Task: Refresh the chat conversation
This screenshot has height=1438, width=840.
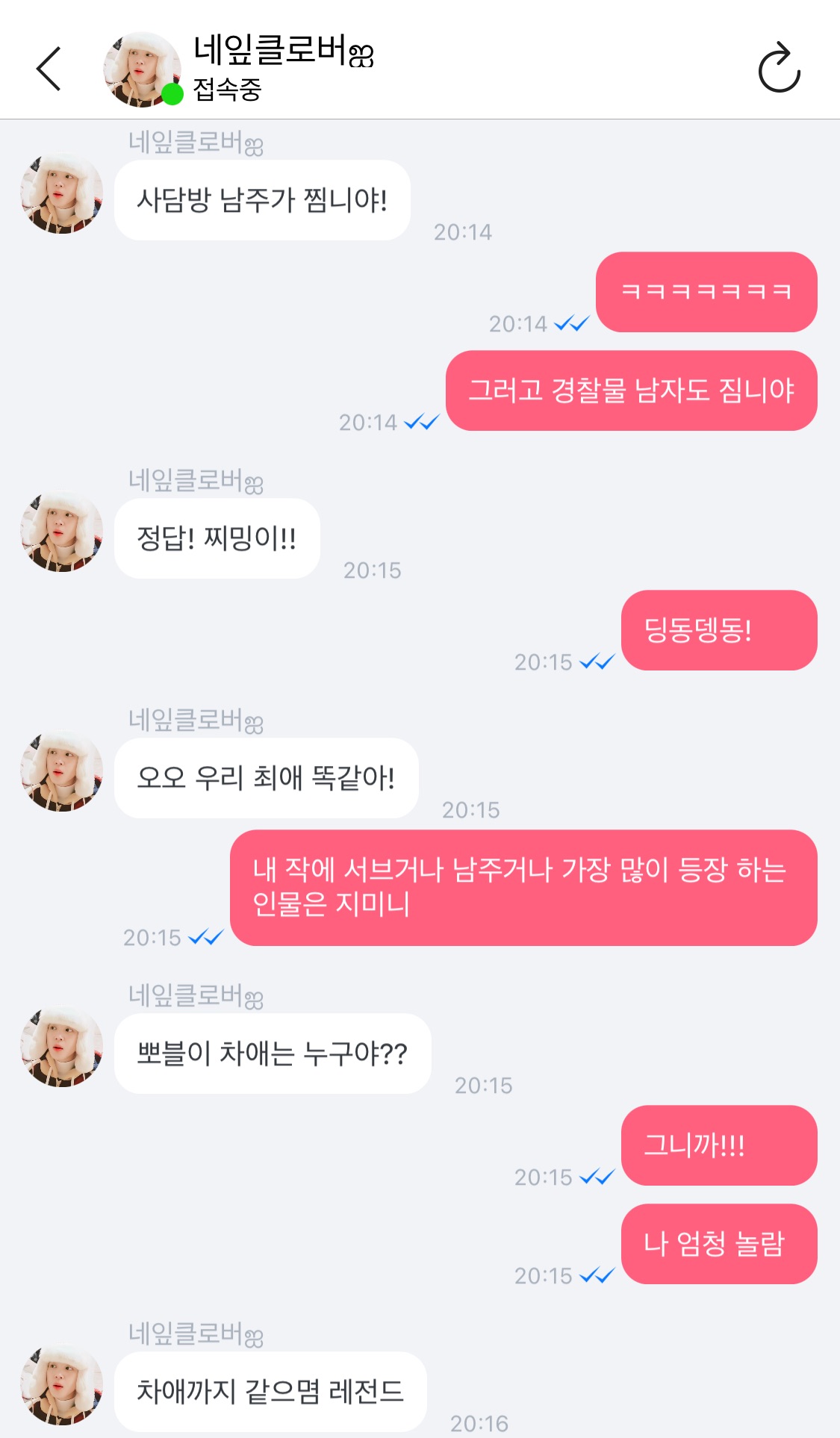Action: [x=779, y=69]
